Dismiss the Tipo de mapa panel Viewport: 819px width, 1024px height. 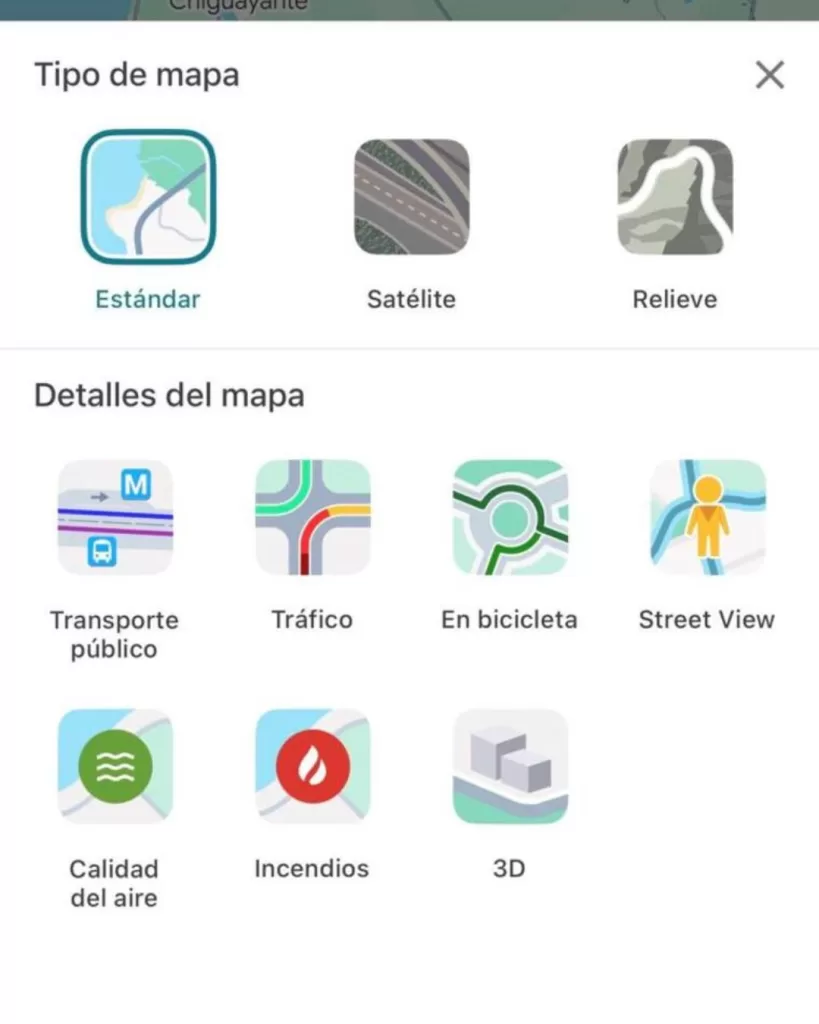click(x=769, y=75)
